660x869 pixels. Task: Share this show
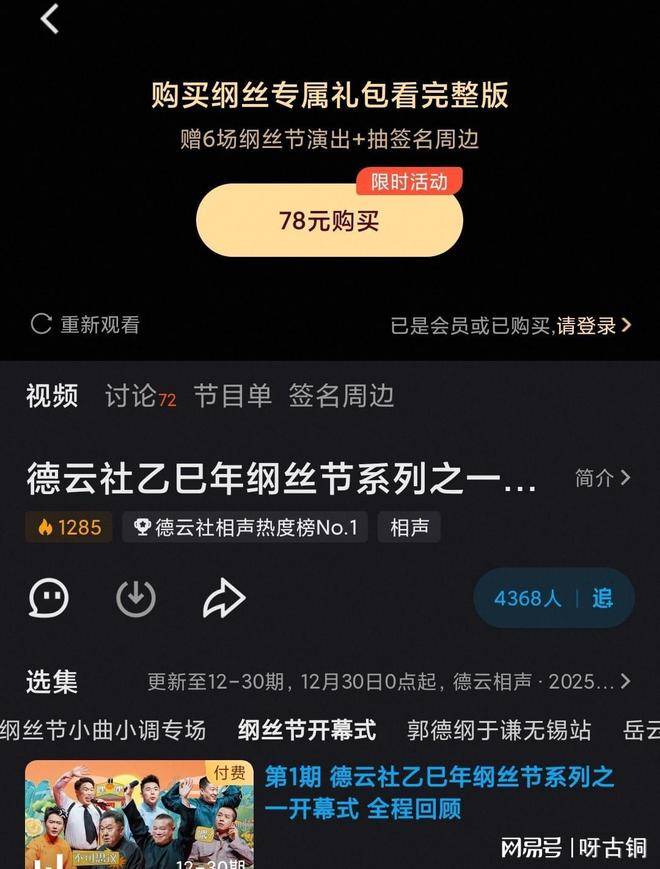[x=224, y=598]
